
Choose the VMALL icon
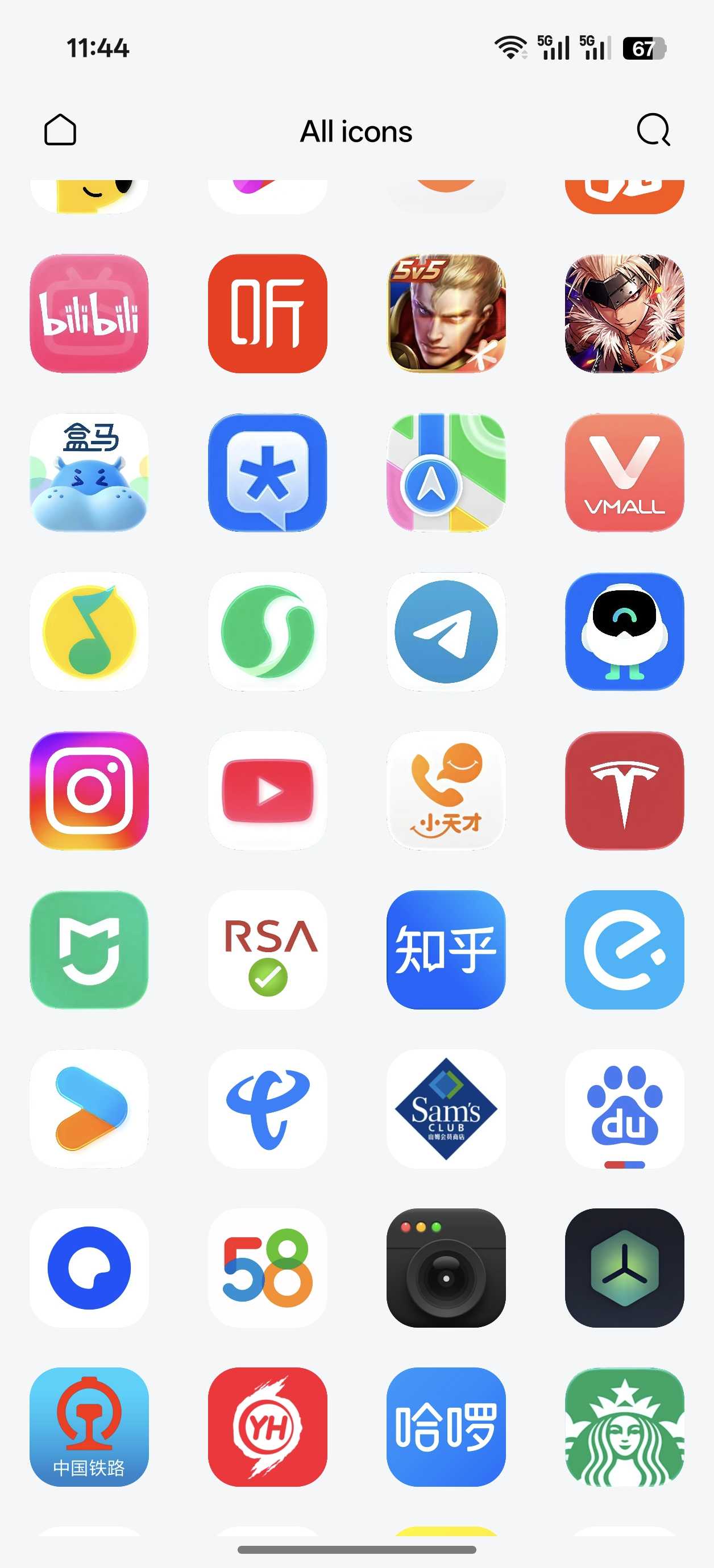624,473
